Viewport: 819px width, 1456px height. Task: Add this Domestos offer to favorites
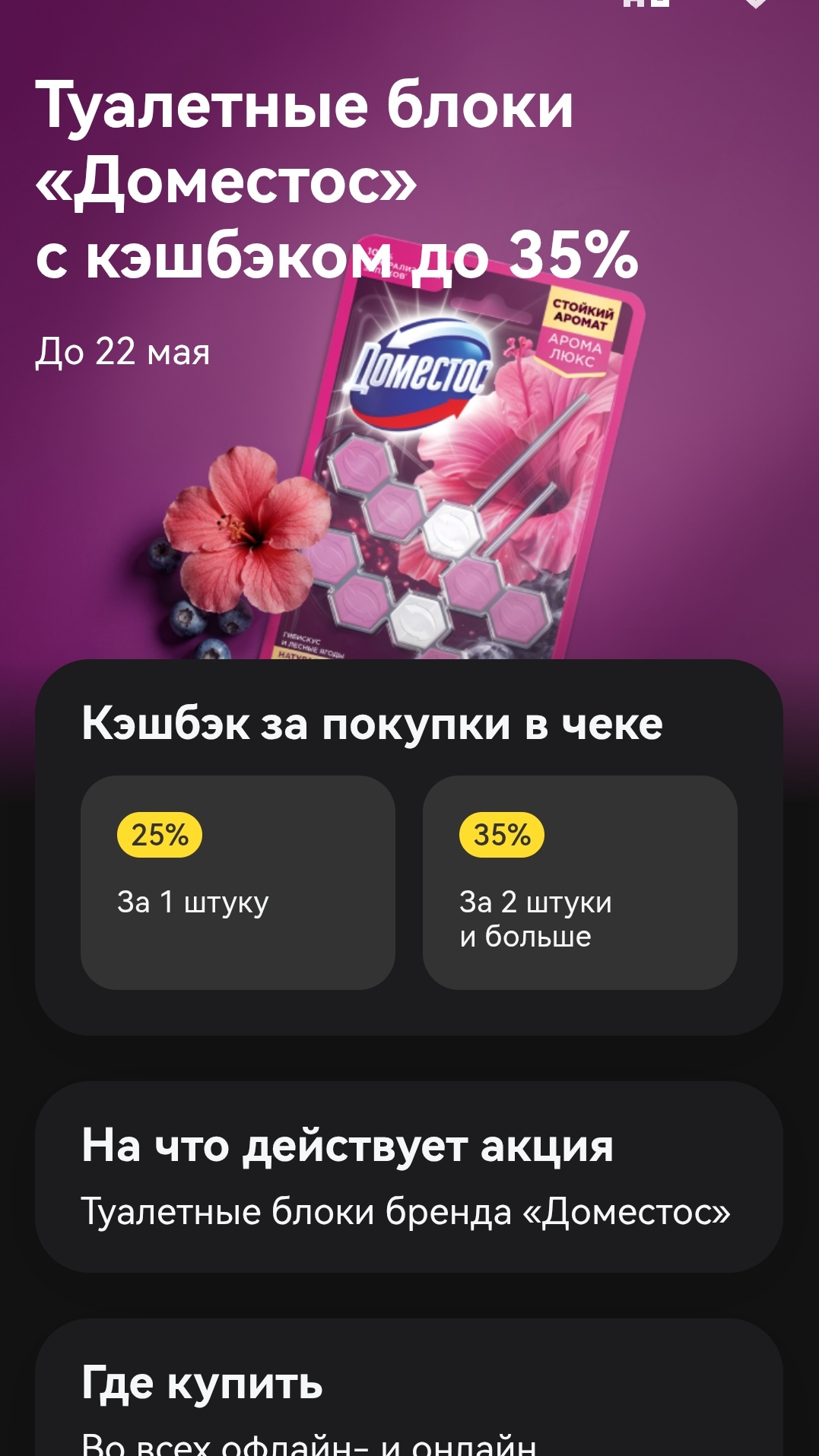pos(754,3)
